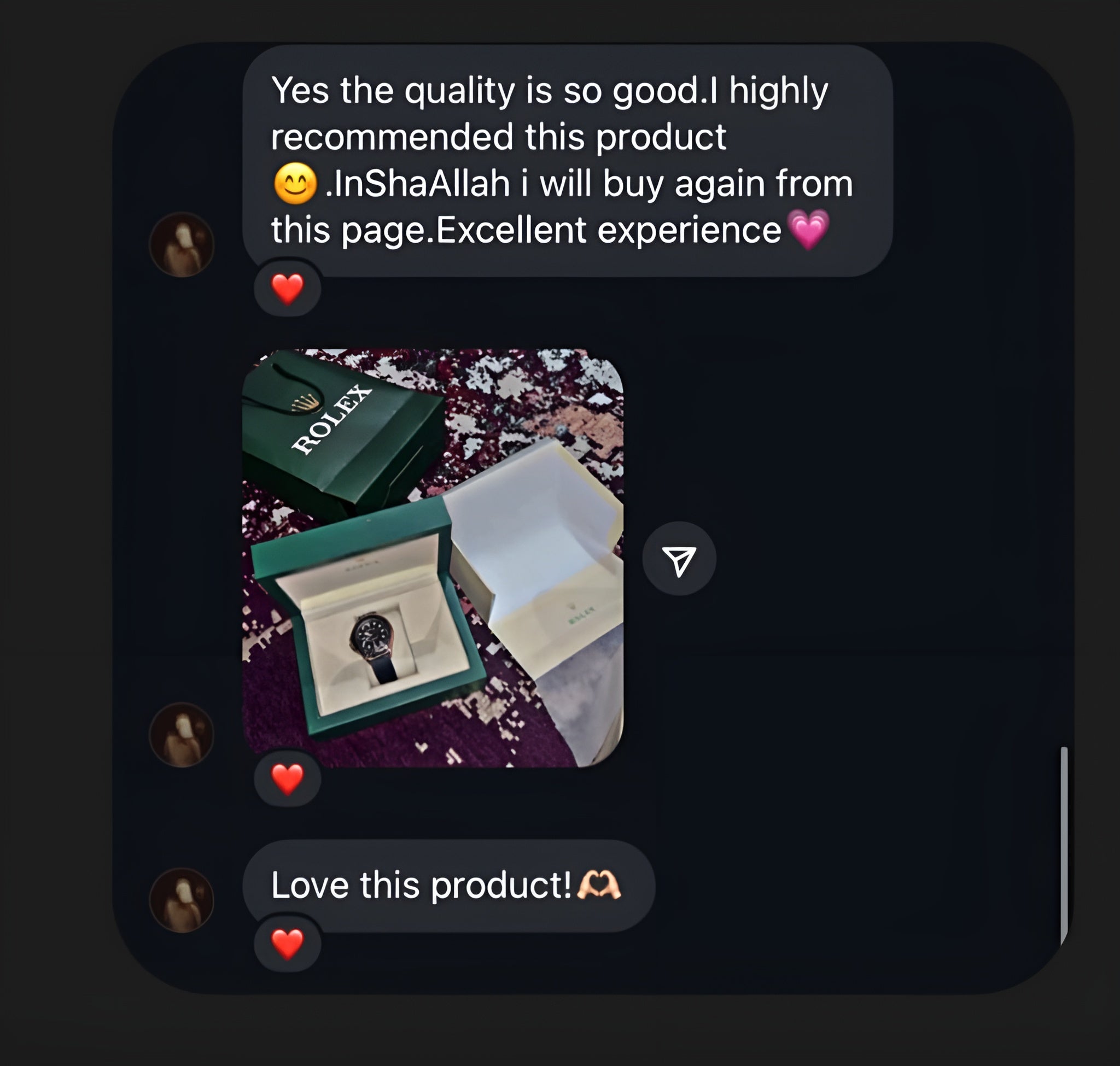
Task: Open heart reaction under the quality message
Action: click(x=287, y=288)
